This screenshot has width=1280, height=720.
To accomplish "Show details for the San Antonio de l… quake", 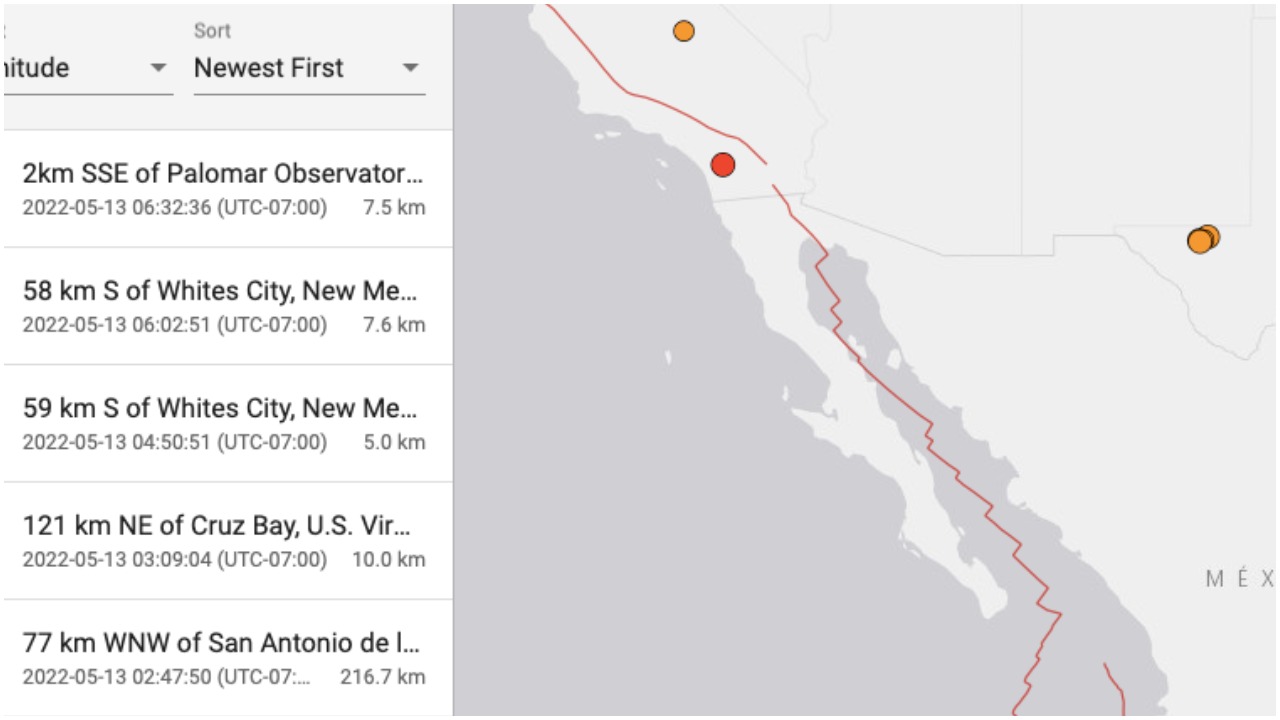I will tap(224, 657).
